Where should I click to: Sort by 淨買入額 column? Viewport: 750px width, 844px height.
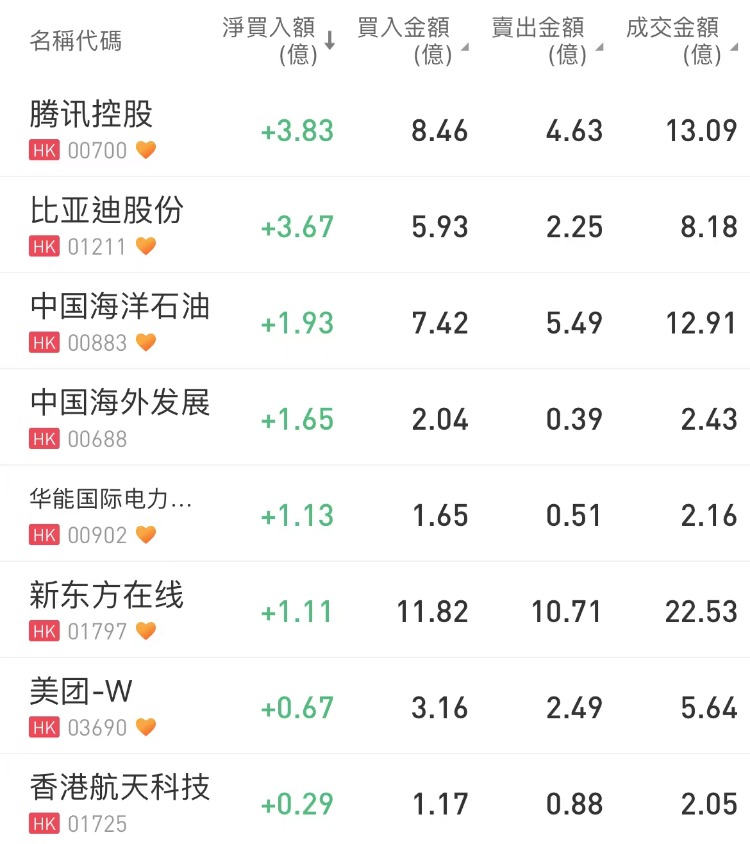[278, 40]
